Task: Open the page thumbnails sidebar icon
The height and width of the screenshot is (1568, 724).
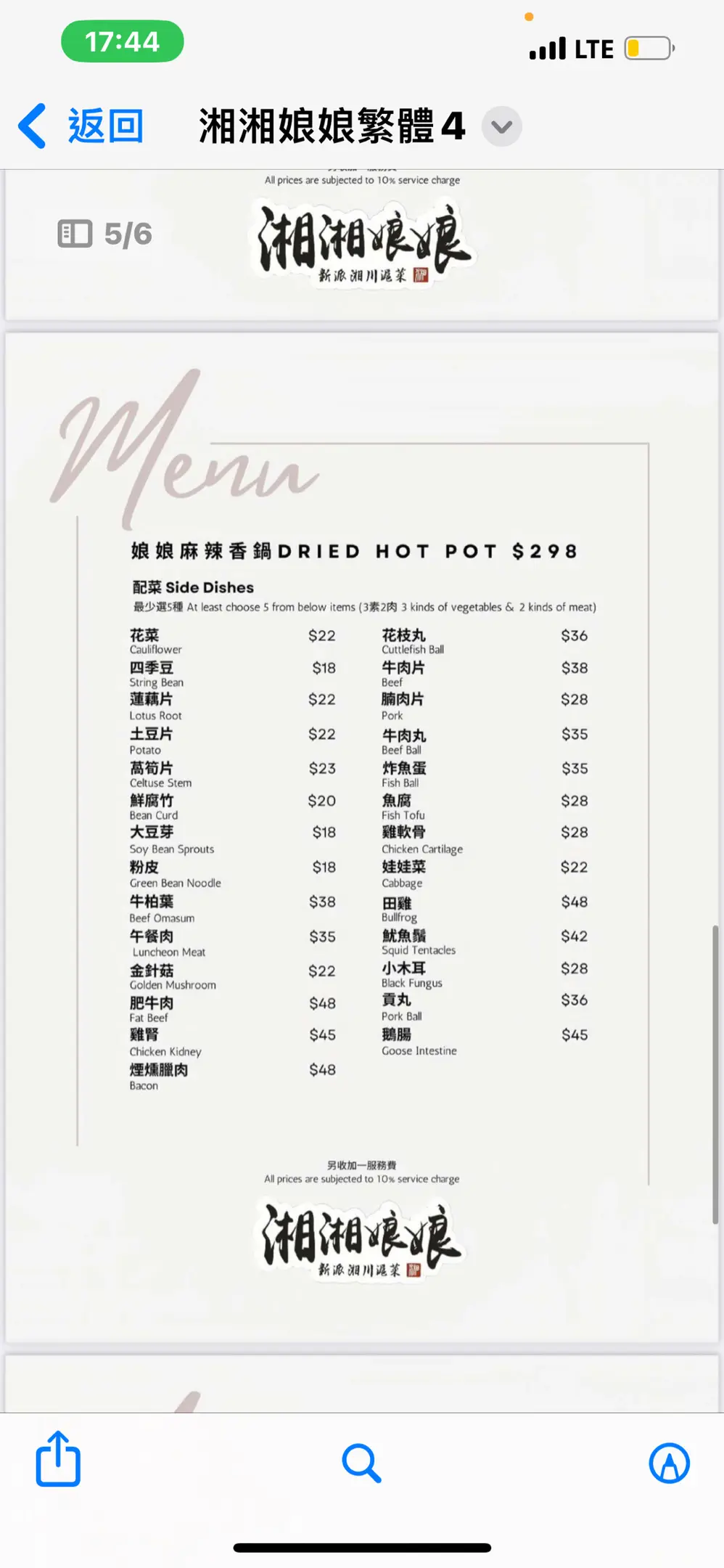Action: pos(75,234)
